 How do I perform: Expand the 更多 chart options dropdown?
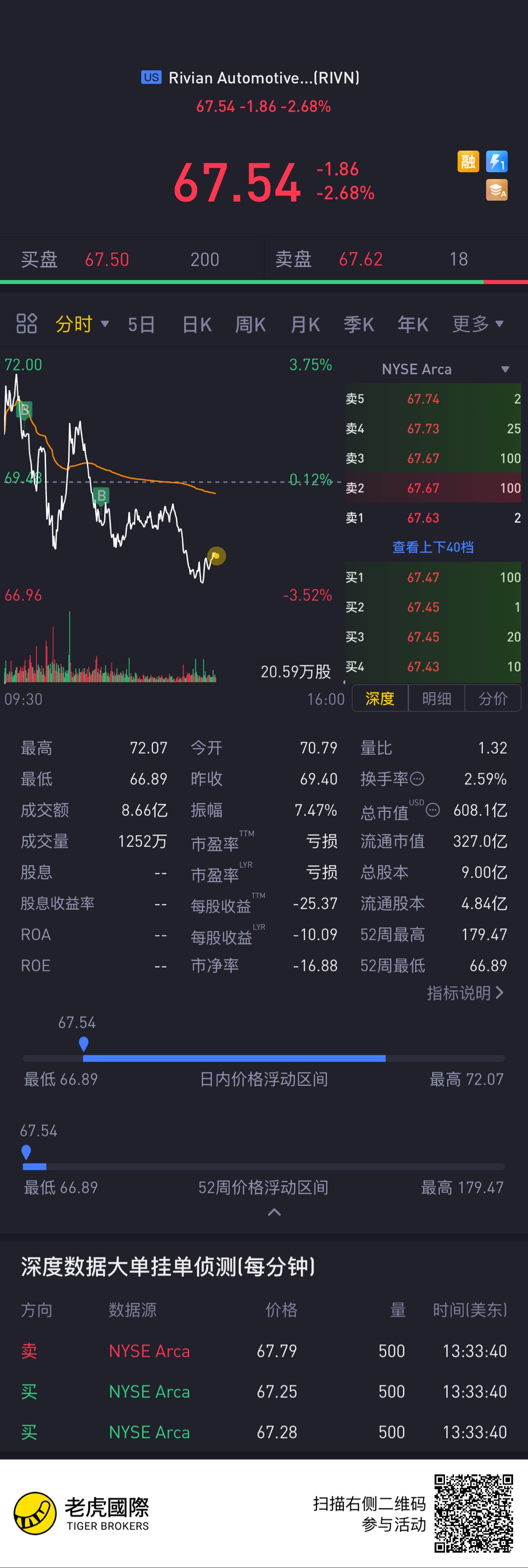tap(477, 324)
